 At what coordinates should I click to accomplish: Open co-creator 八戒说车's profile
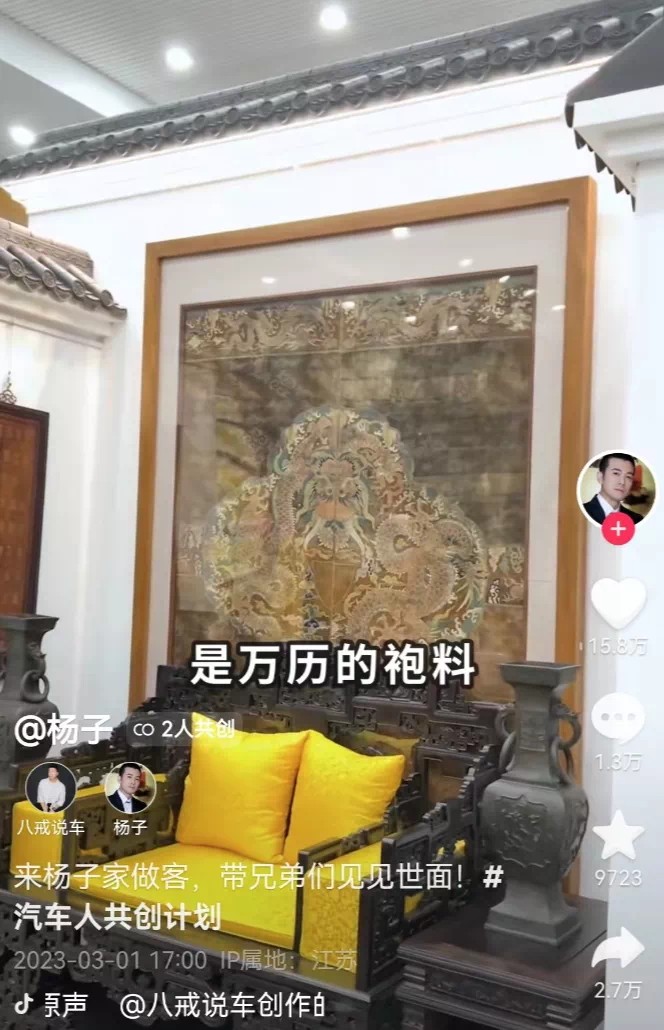point(51,789)
